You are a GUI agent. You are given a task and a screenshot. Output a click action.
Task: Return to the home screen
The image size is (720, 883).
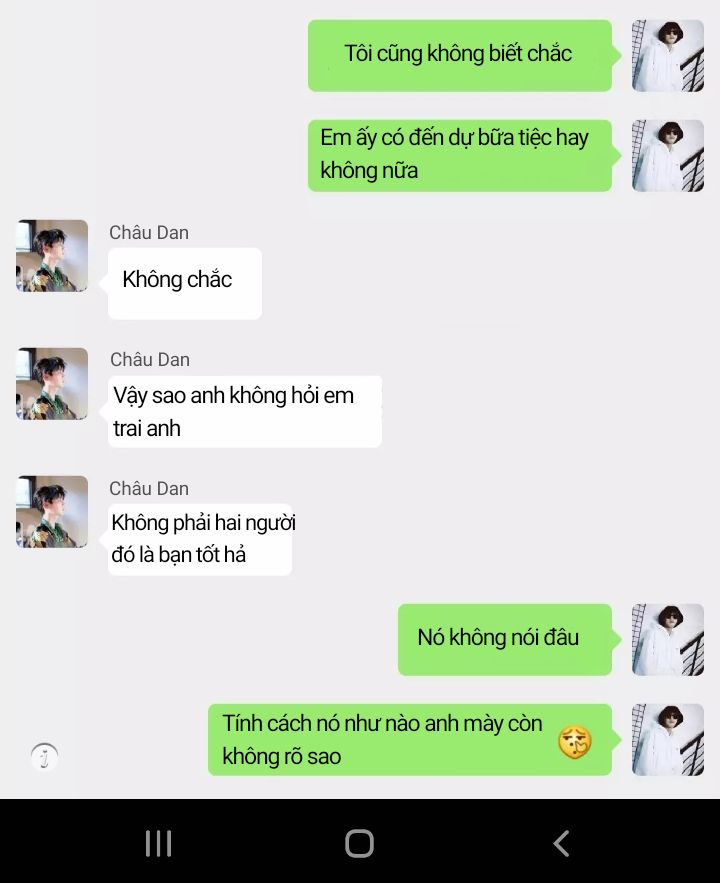coord(359,843)
